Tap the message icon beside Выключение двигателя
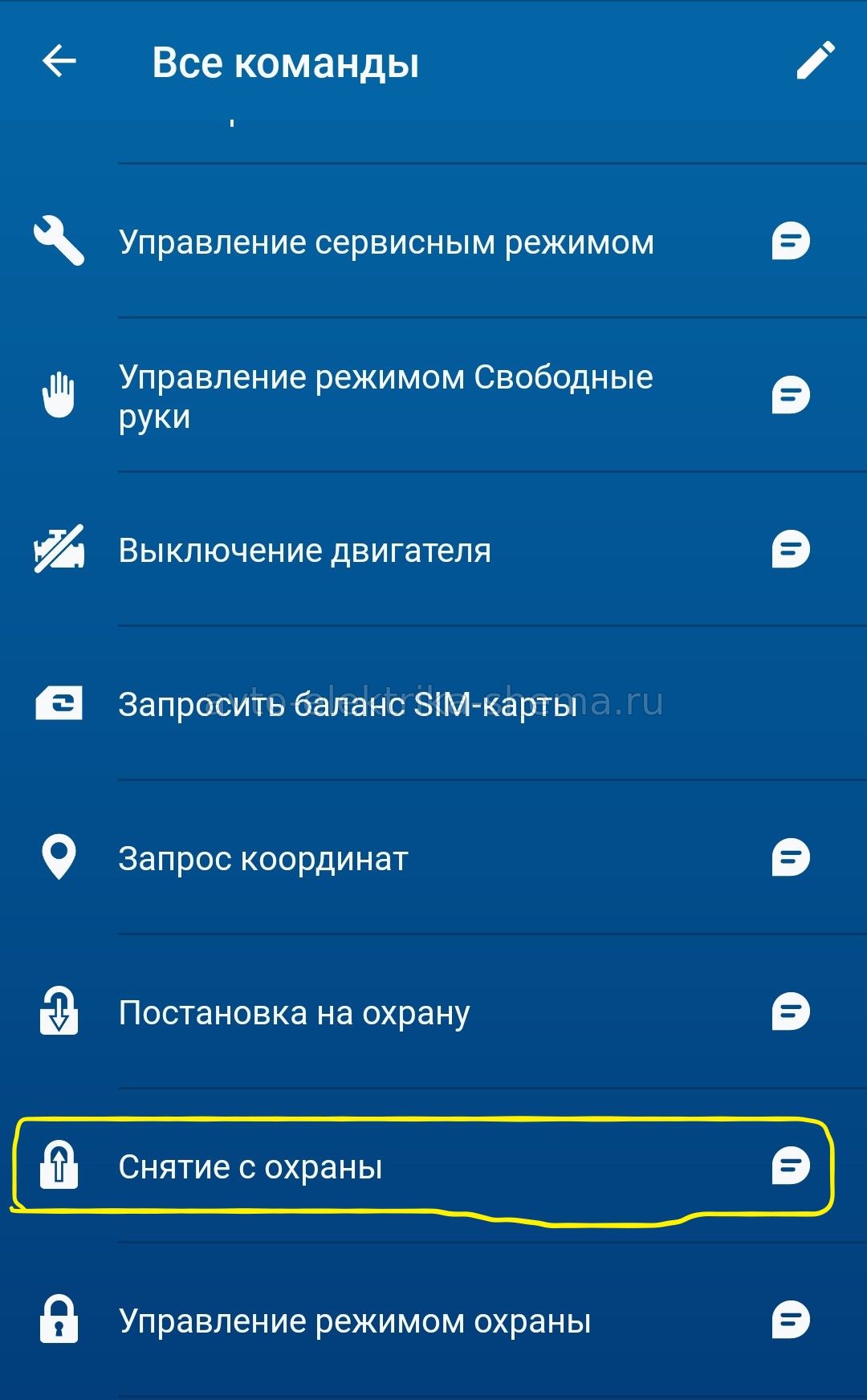 tap(791, 550)
